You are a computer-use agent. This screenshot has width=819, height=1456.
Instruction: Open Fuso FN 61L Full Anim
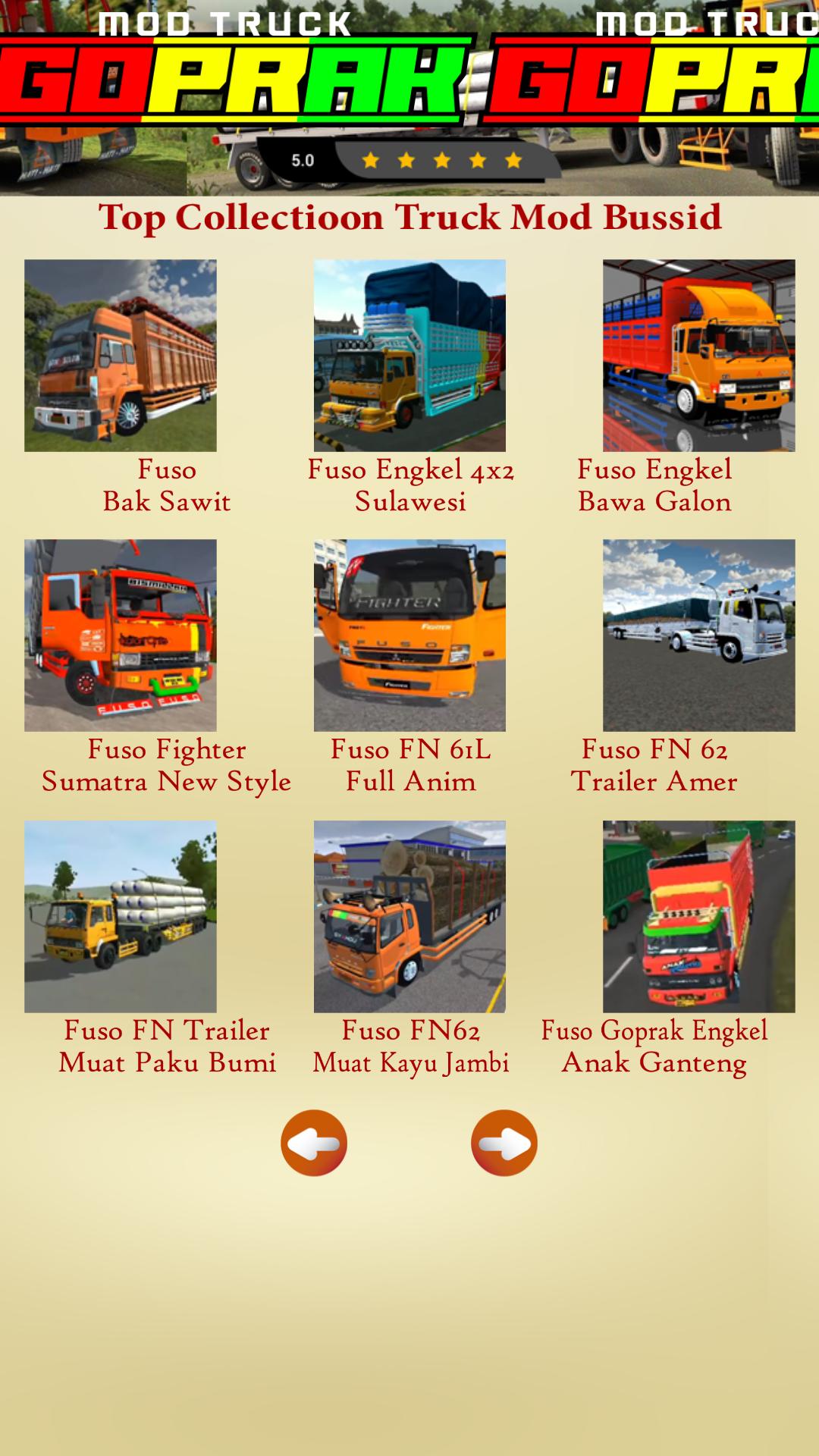click(x=409, y=635)
